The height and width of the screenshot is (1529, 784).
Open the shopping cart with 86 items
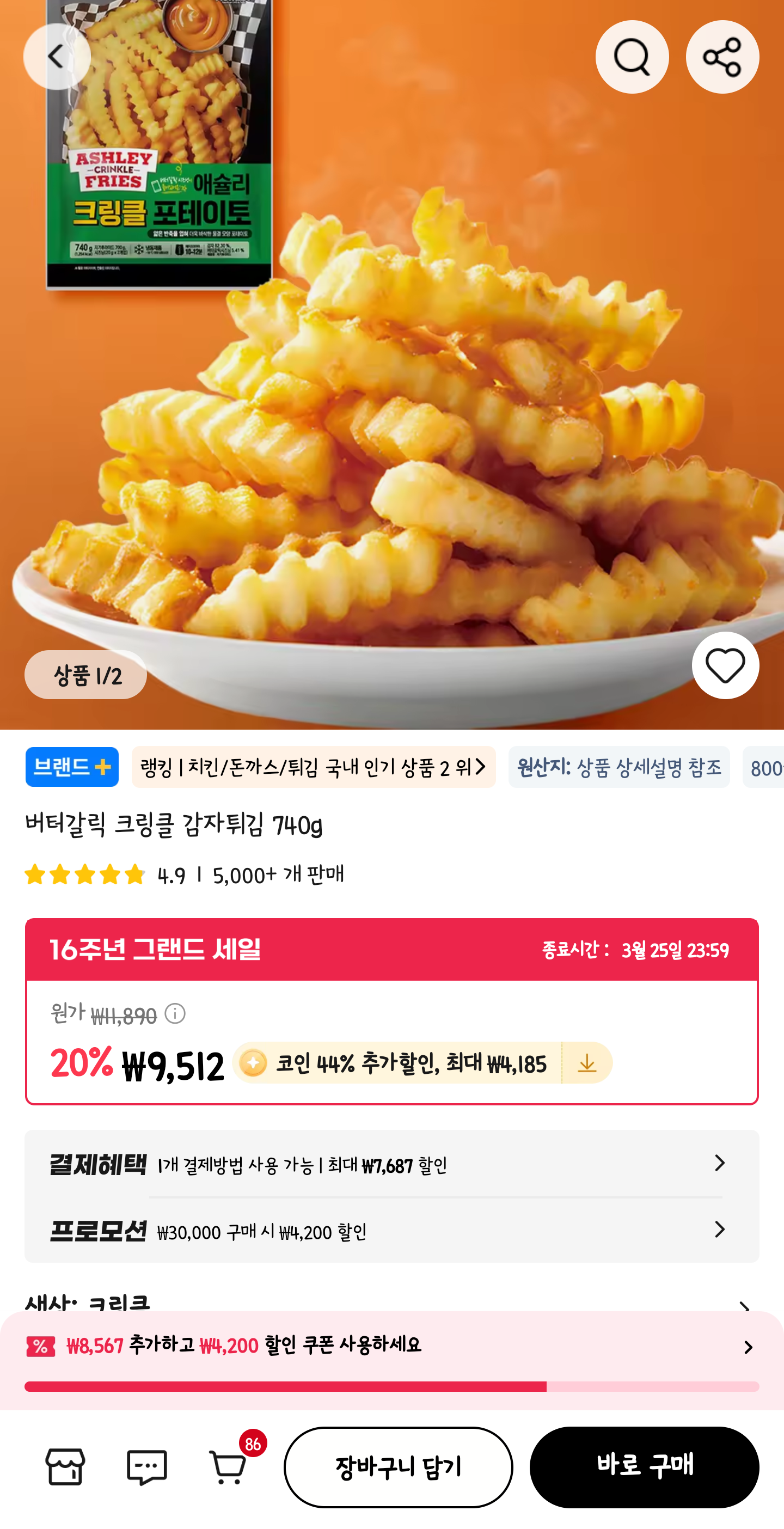coord(229,1467)
